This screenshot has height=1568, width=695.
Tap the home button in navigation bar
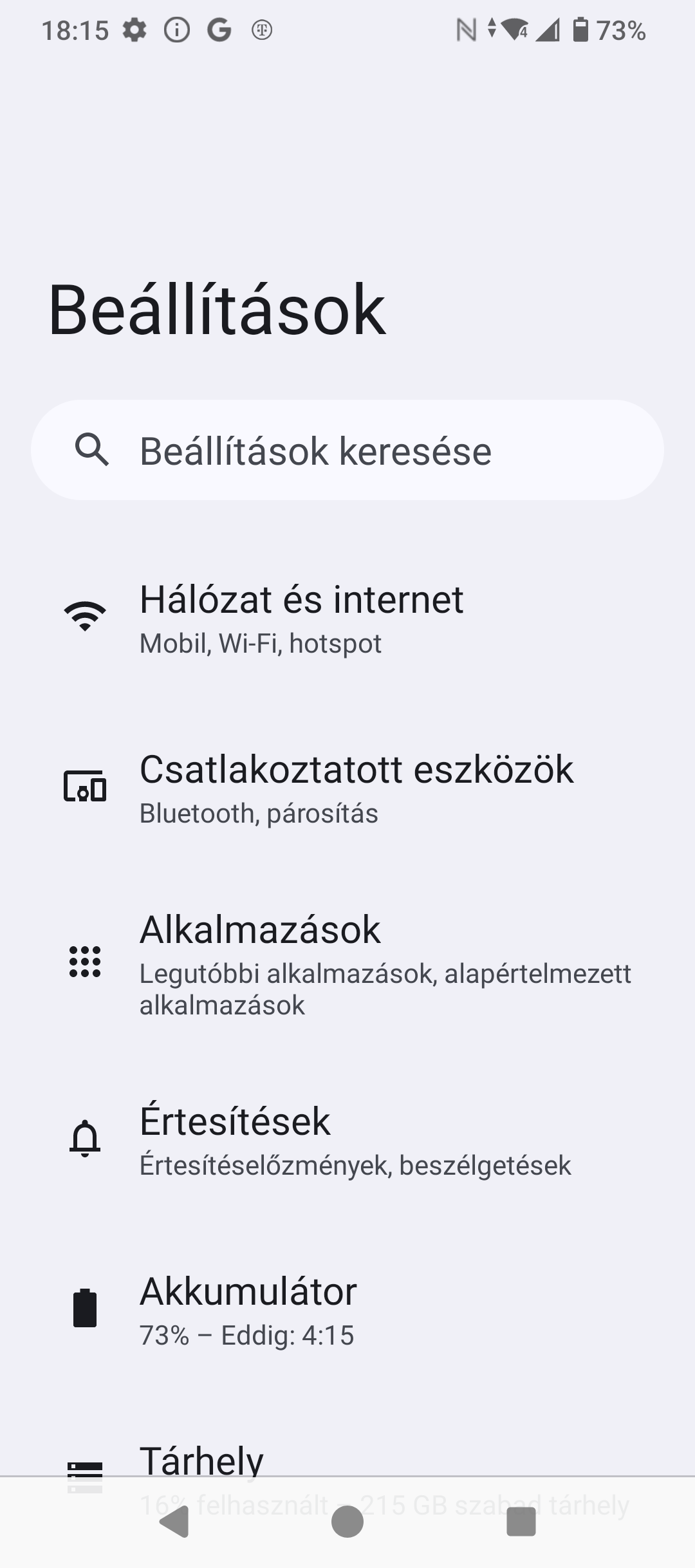(x=347, y=1523)
